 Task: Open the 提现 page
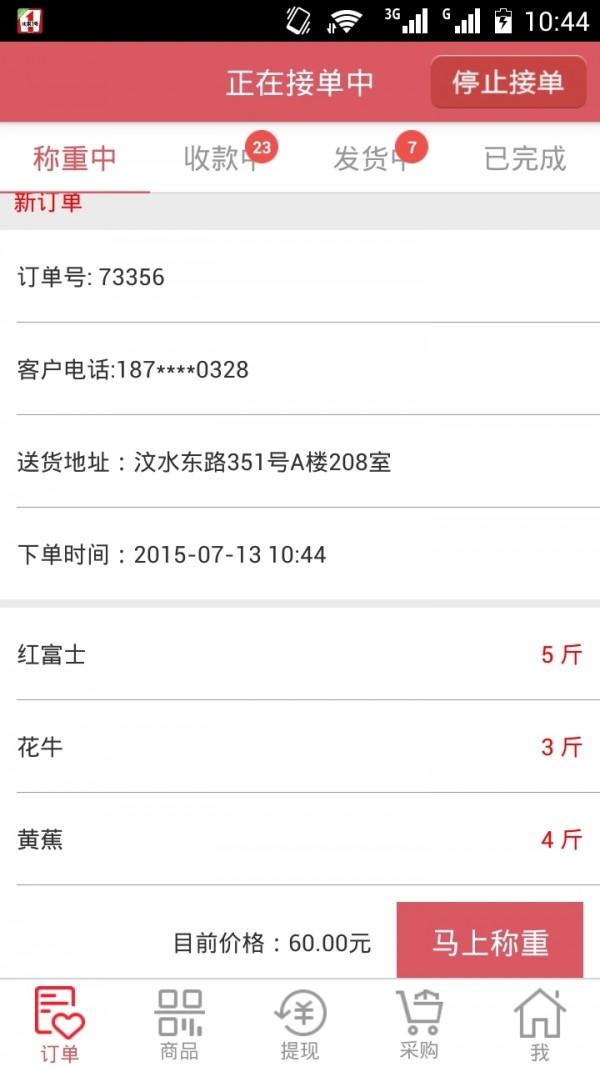click(x=299, y=1023)
